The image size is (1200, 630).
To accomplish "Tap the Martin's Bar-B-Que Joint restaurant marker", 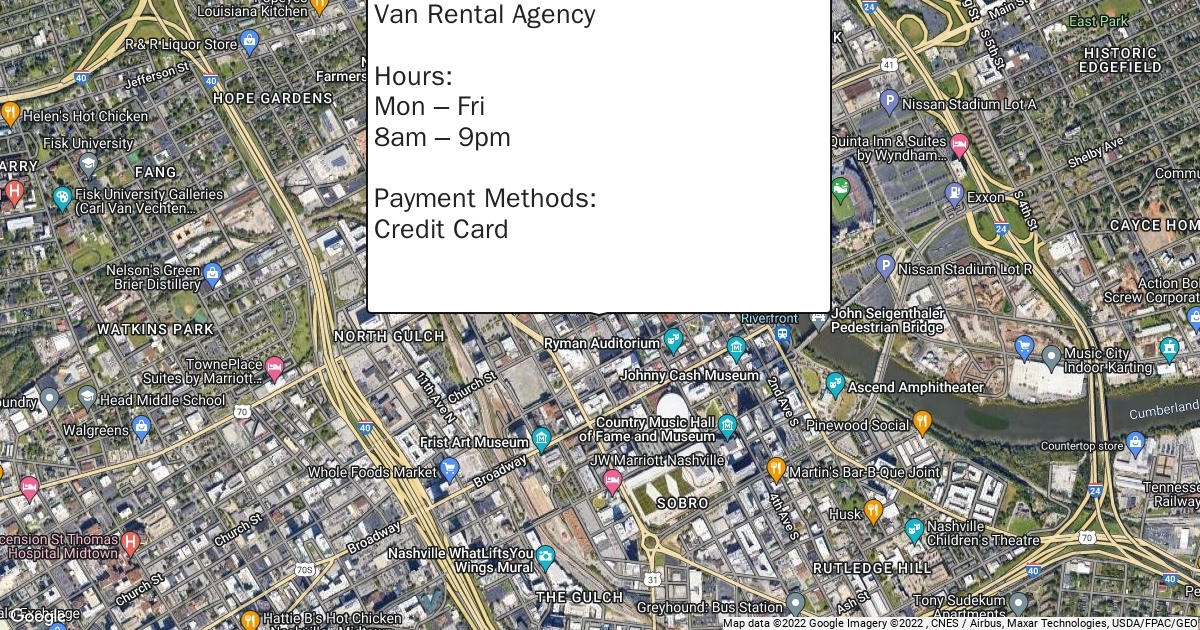I will [x=776, y=469].
